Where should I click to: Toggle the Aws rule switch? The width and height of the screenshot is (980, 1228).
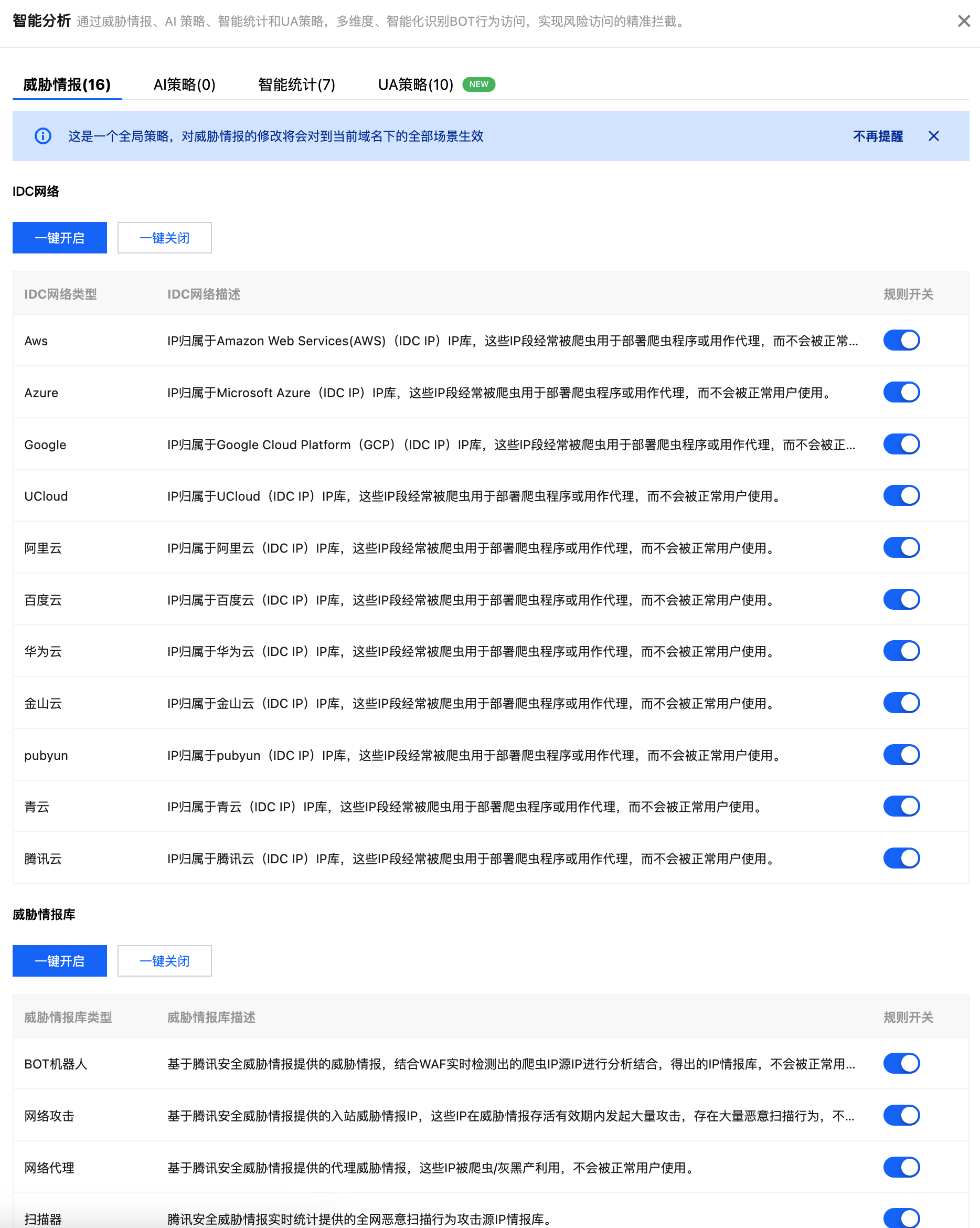coord(901,341)
